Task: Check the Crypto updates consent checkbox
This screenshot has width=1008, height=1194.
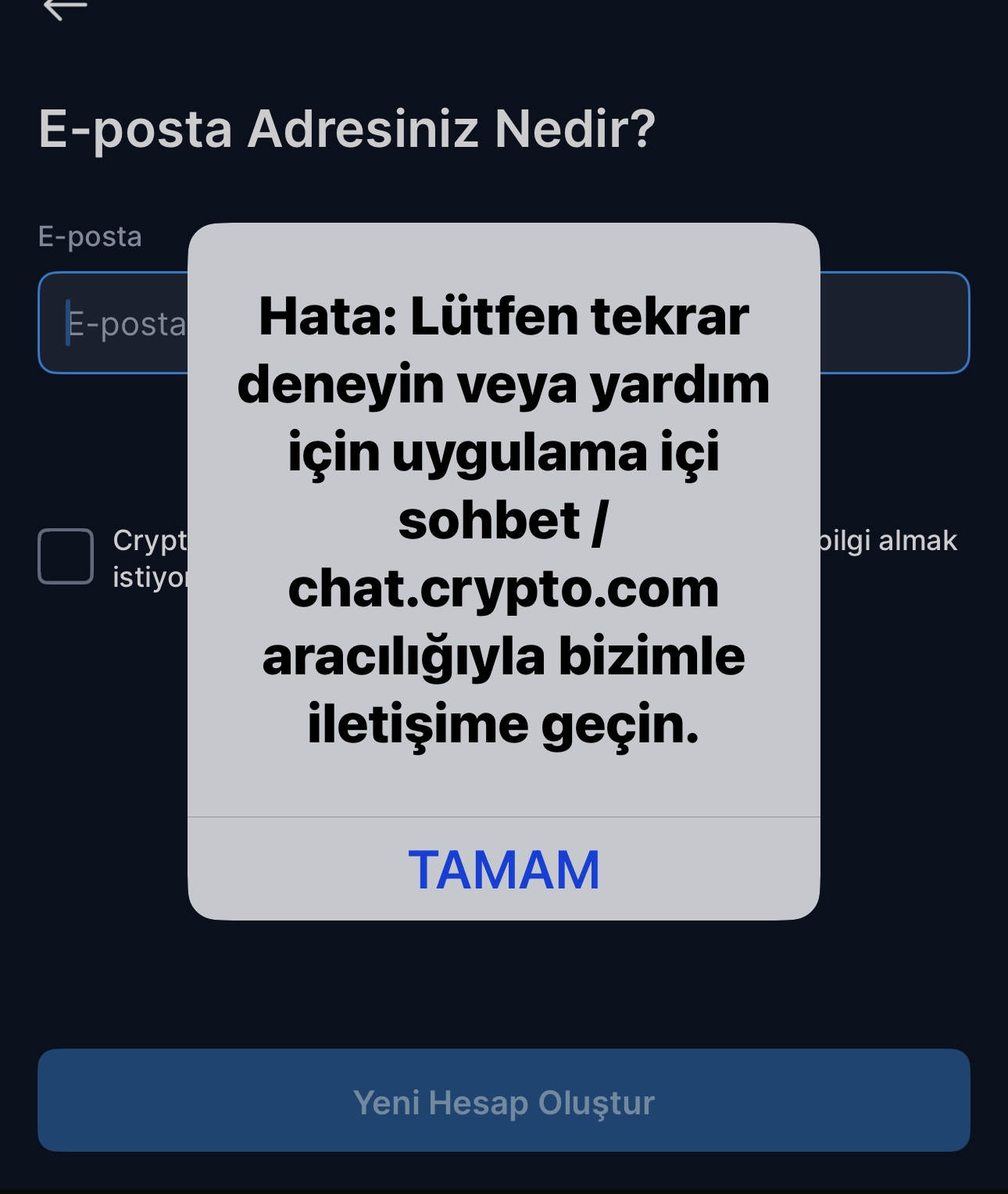Action: coord(66,556)
